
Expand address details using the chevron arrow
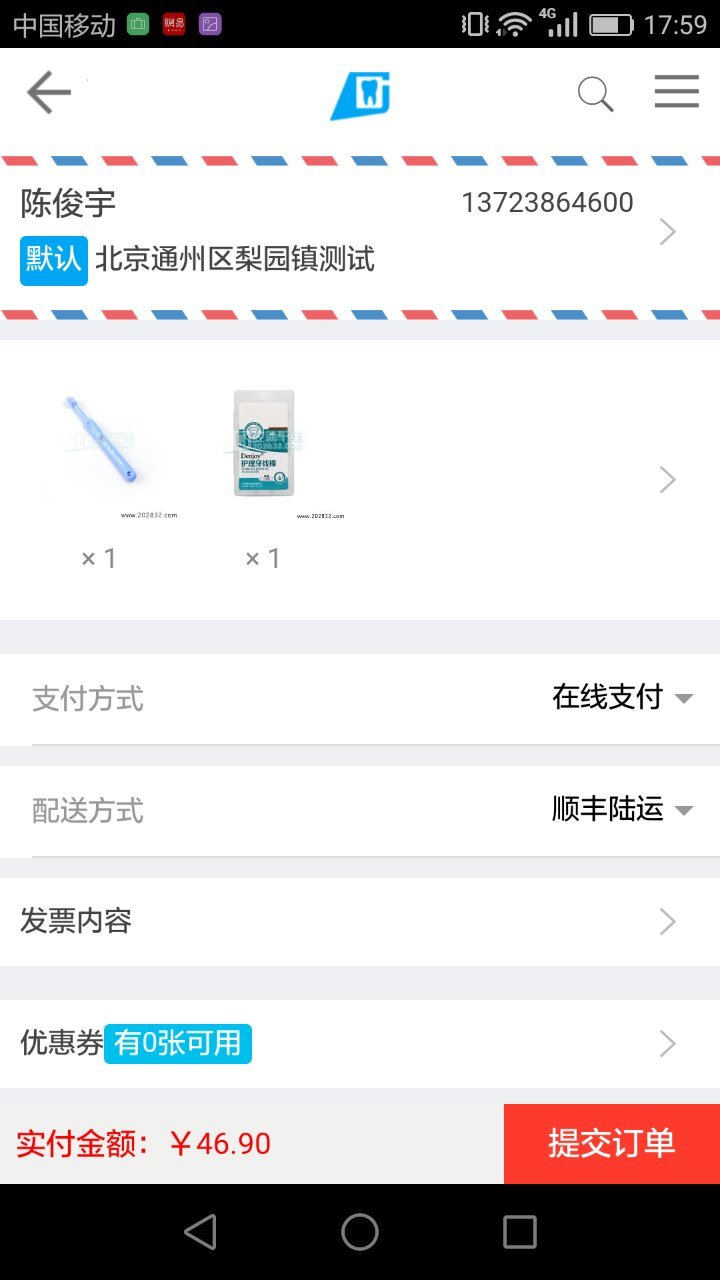pos(667,231)
